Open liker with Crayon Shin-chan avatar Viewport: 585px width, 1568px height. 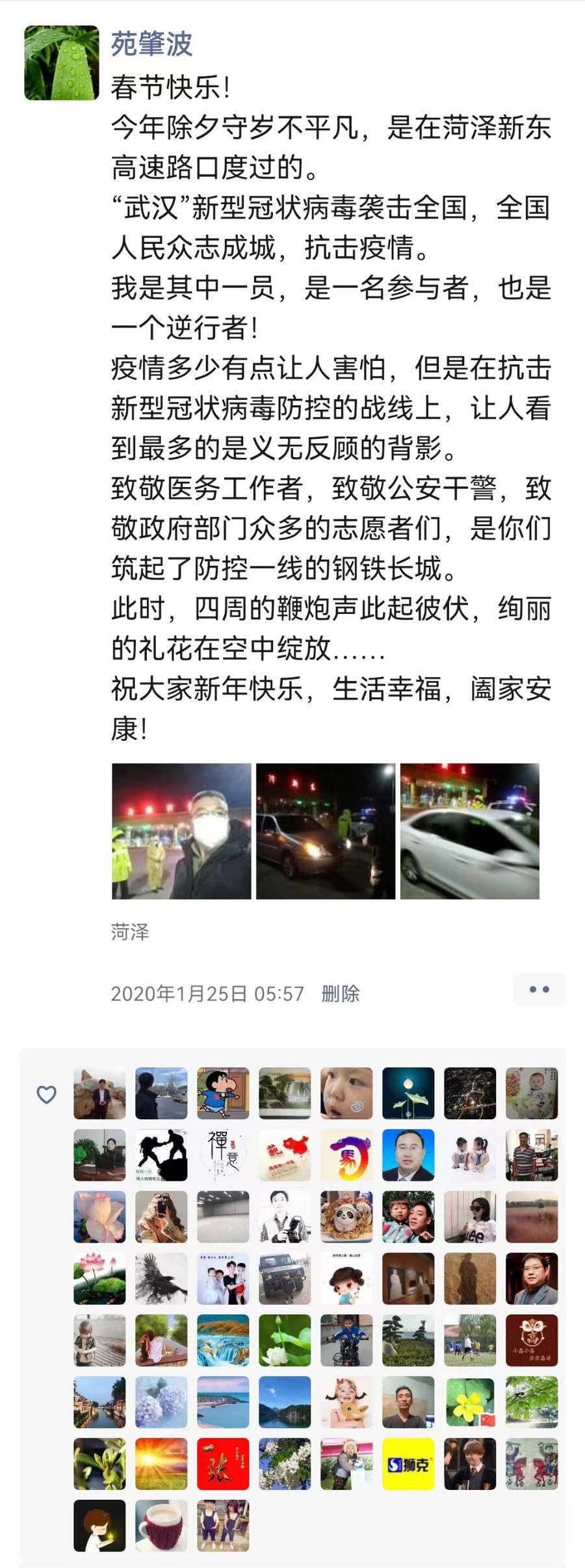223,1093
